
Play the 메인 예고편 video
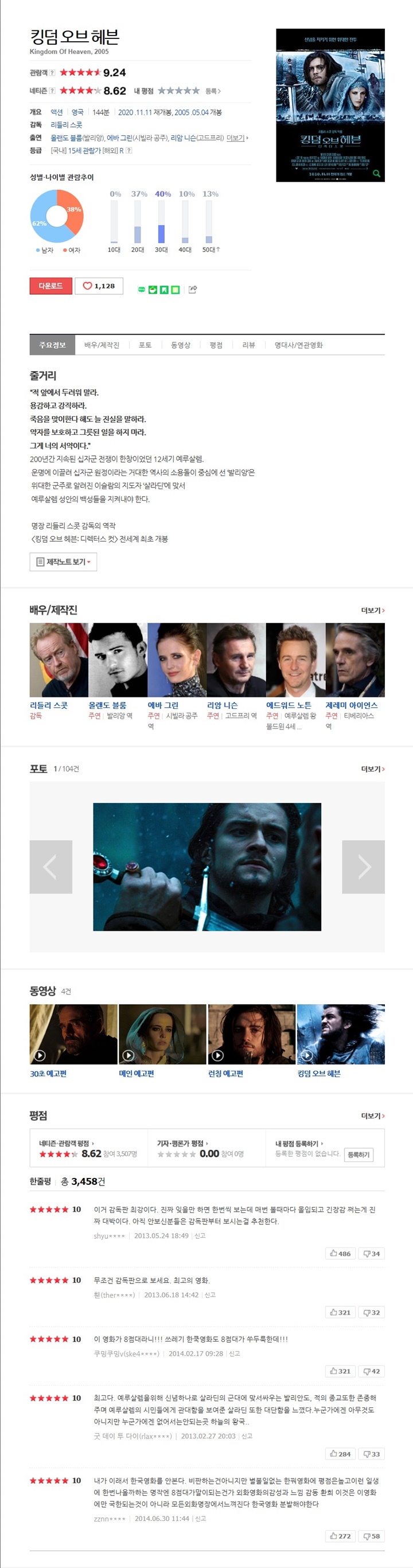(162, 1034)
